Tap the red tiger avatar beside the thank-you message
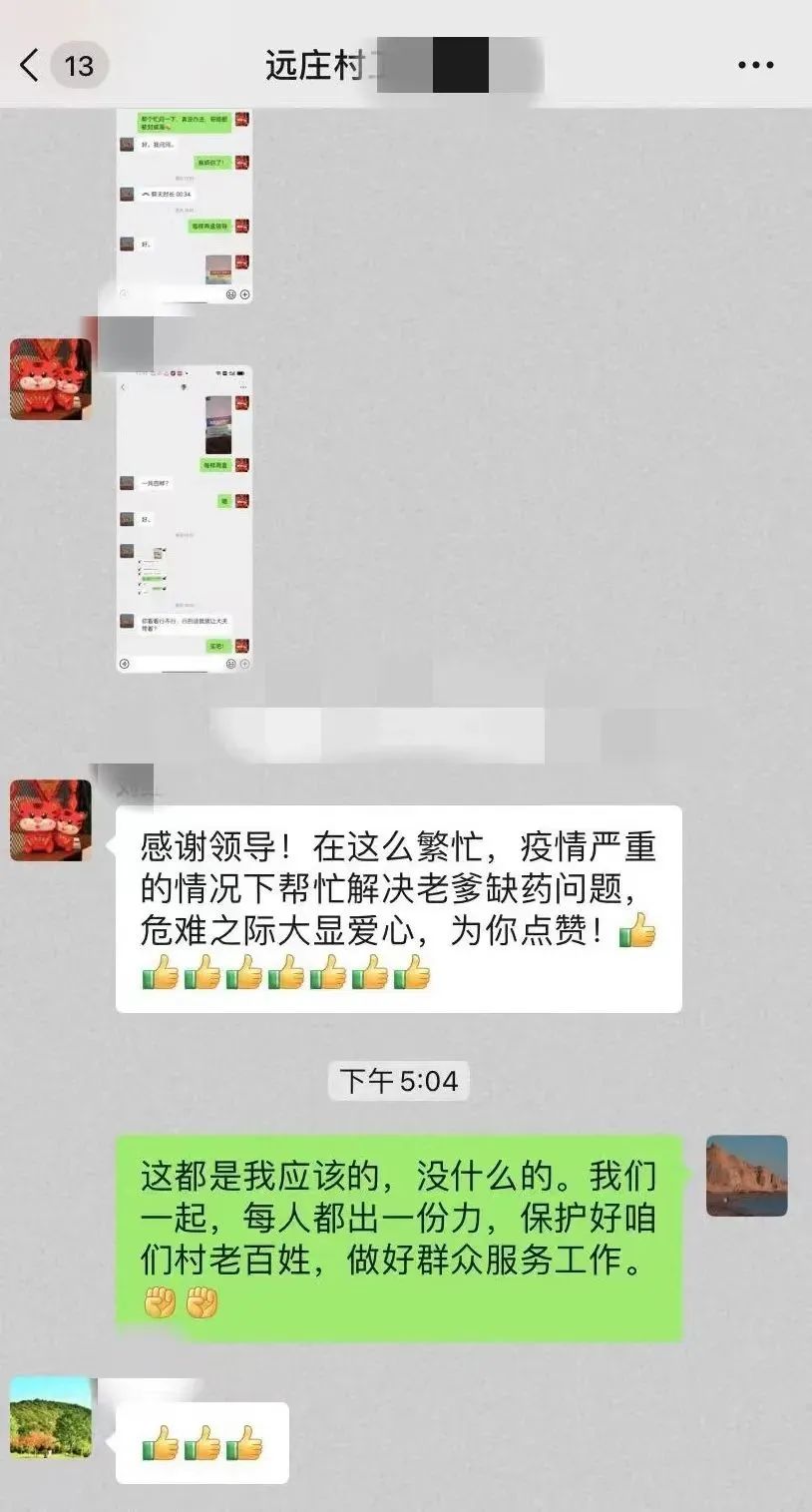This screenshot has height=1512, width=812. point(51,819)
